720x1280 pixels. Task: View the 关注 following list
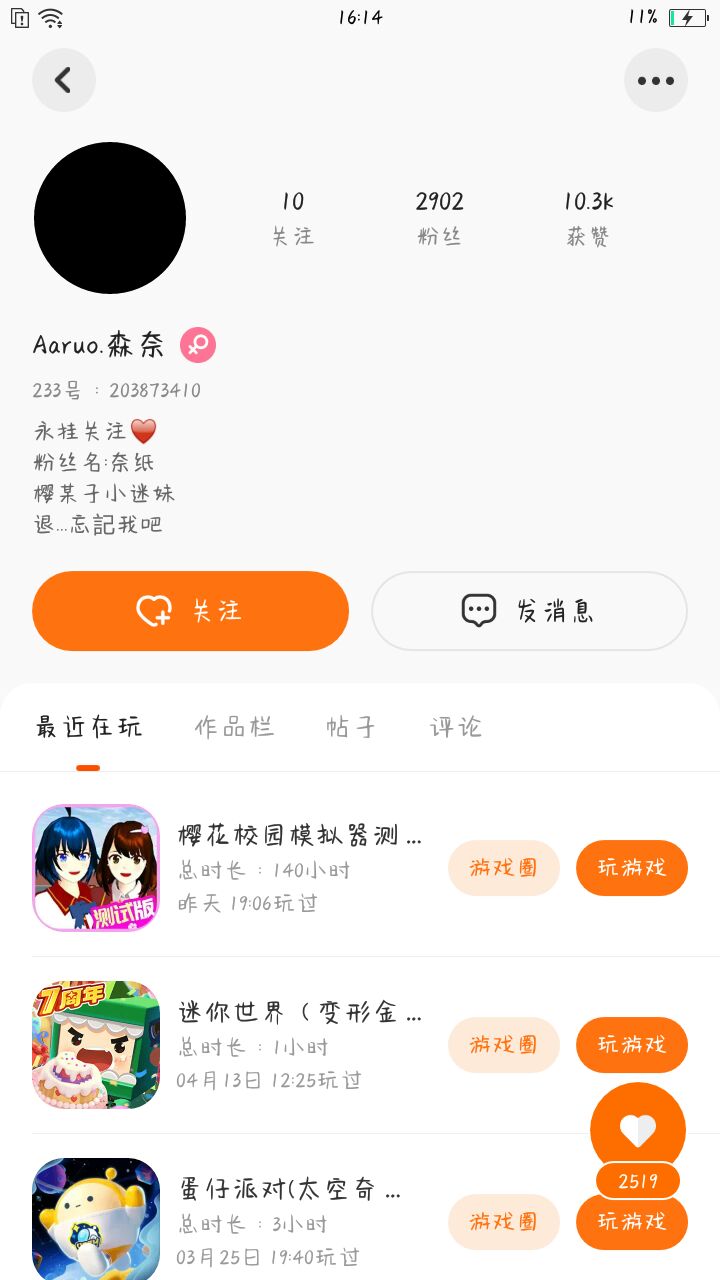[x=293, y=218]
